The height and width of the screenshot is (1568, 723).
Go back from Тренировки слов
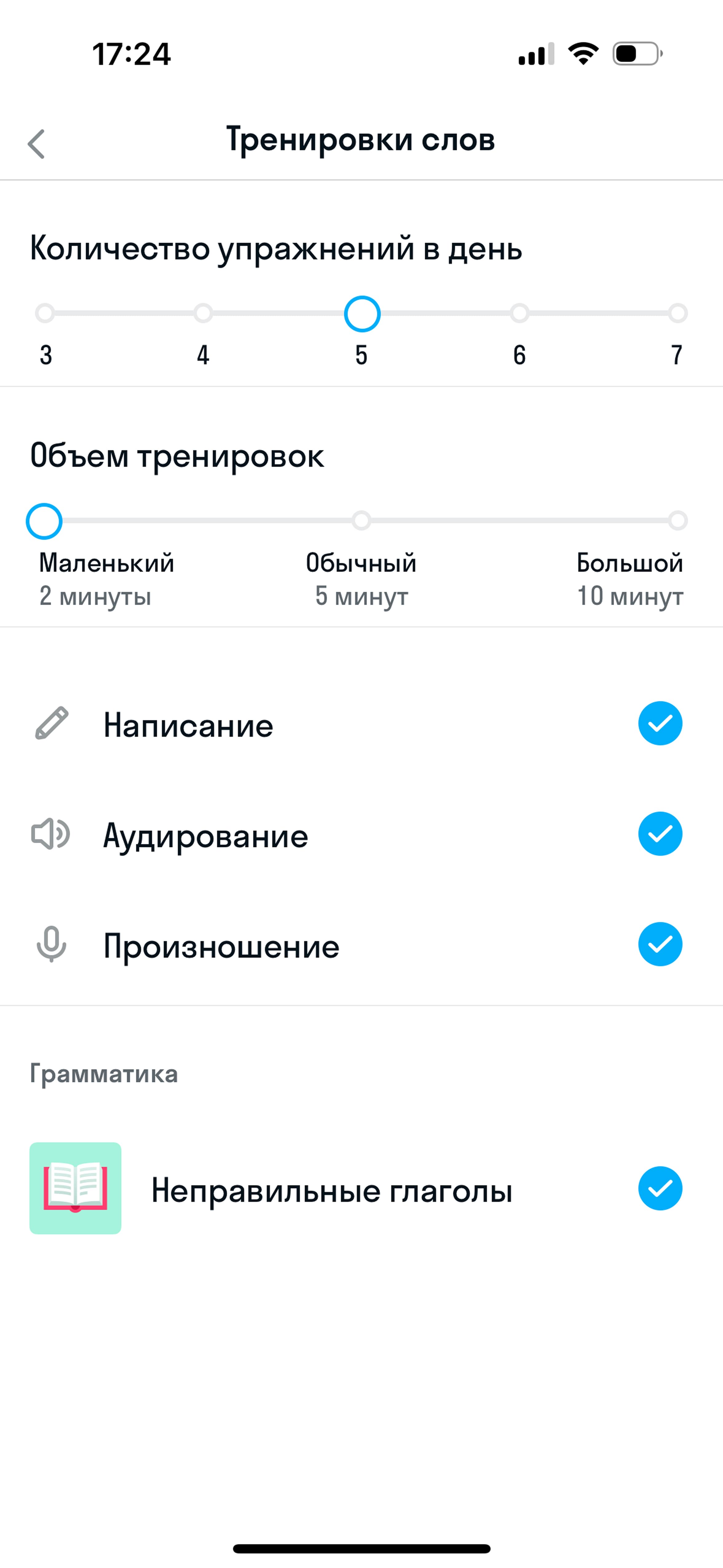[x=37, y=144]
